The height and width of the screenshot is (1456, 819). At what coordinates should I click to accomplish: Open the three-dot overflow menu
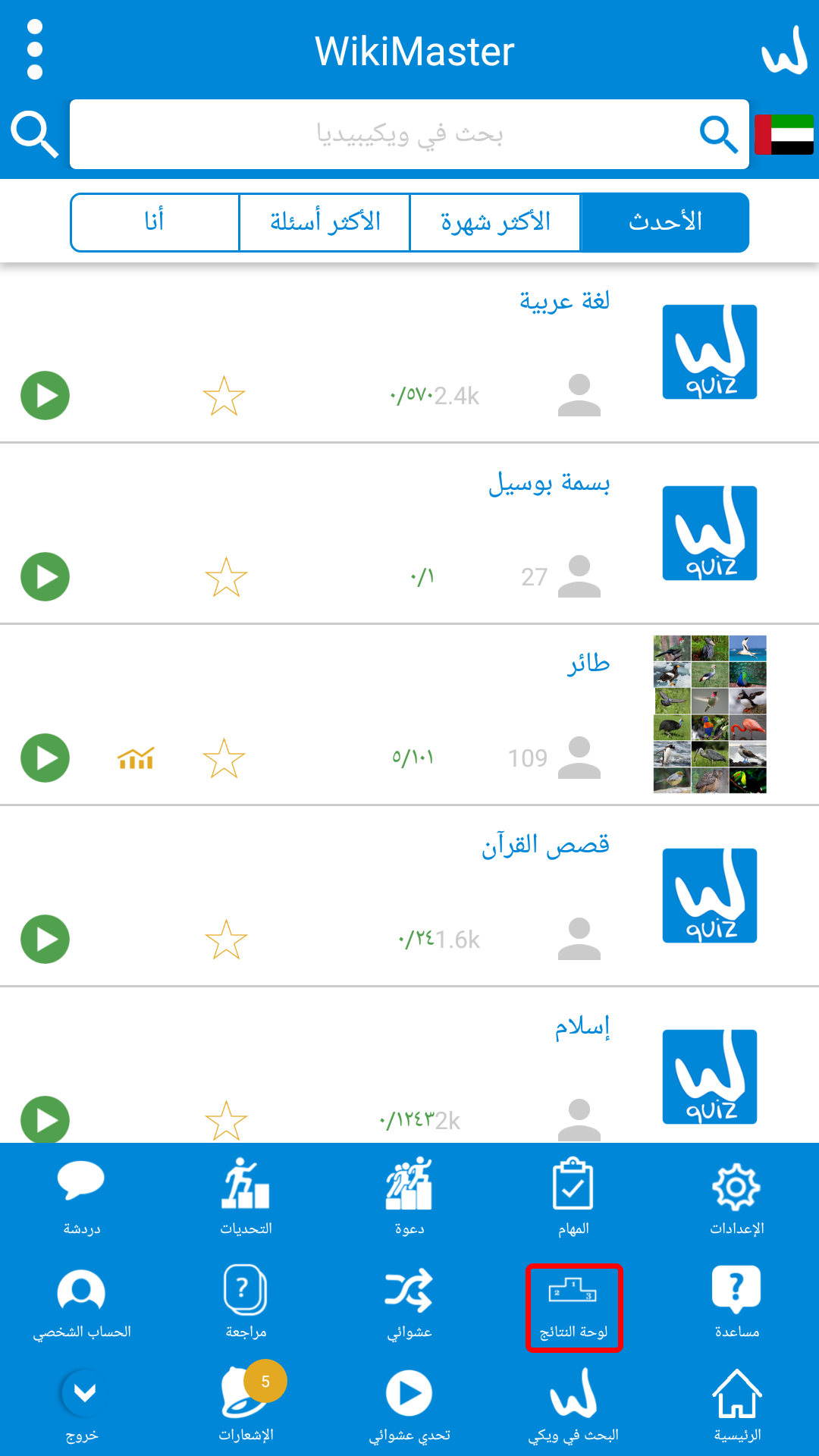34,49
